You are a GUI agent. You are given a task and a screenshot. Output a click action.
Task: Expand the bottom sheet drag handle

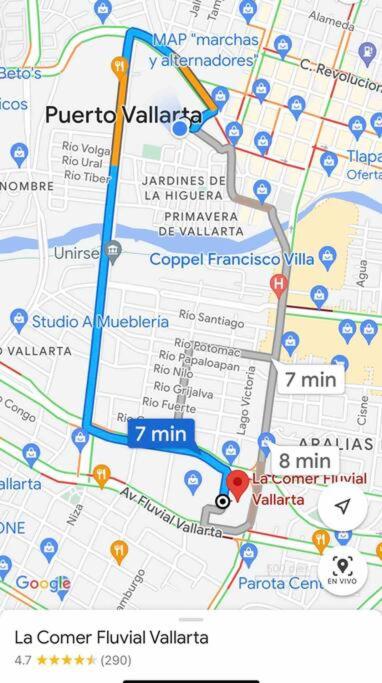191,619
